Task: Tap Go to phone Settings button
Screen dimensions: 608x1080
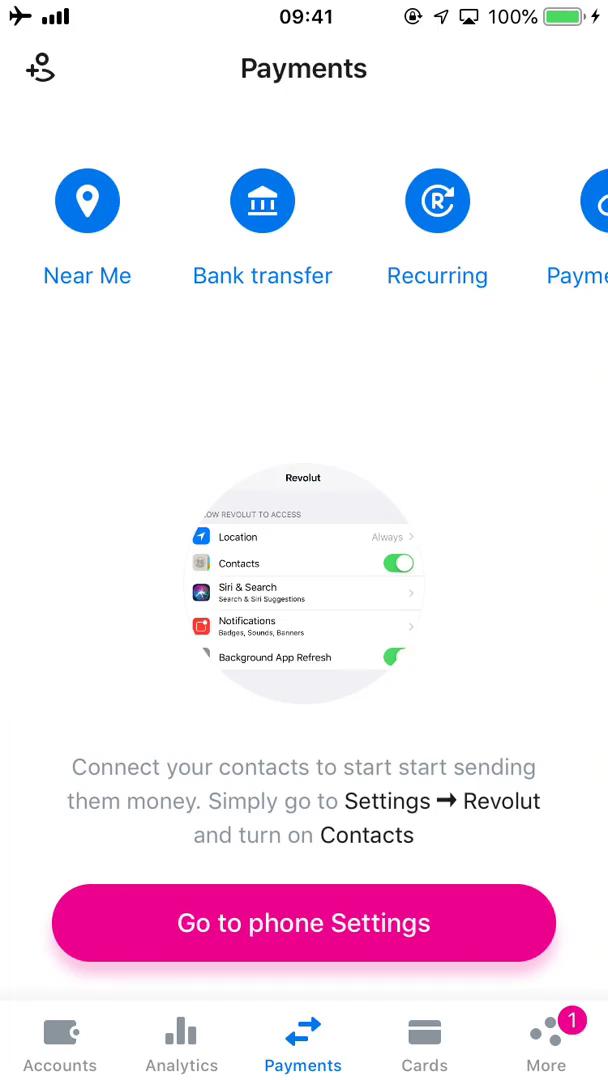Action: tap(303, 922)
